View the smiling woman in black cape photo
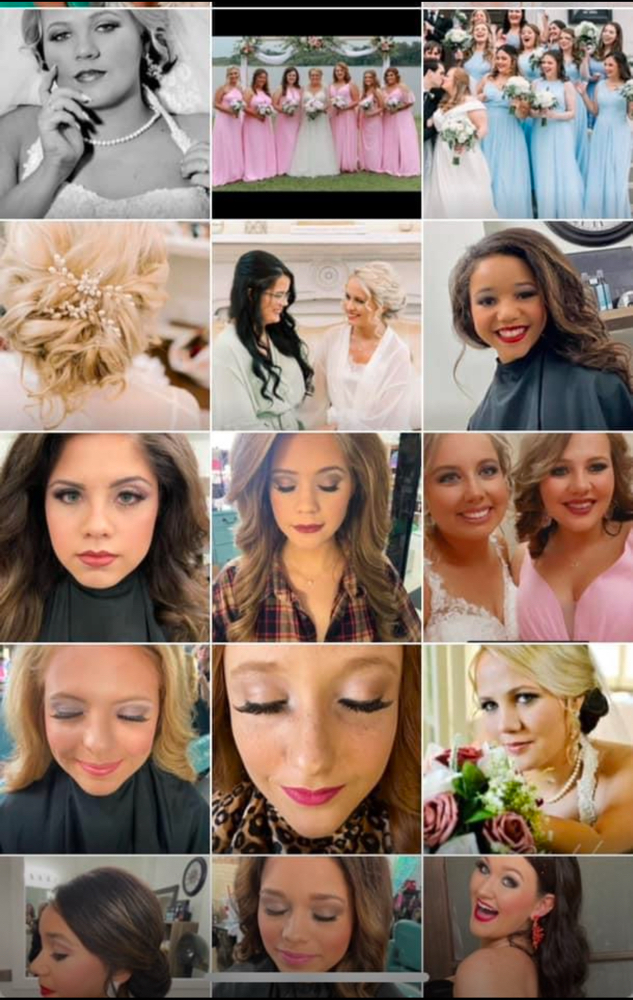 click(528, 325)
